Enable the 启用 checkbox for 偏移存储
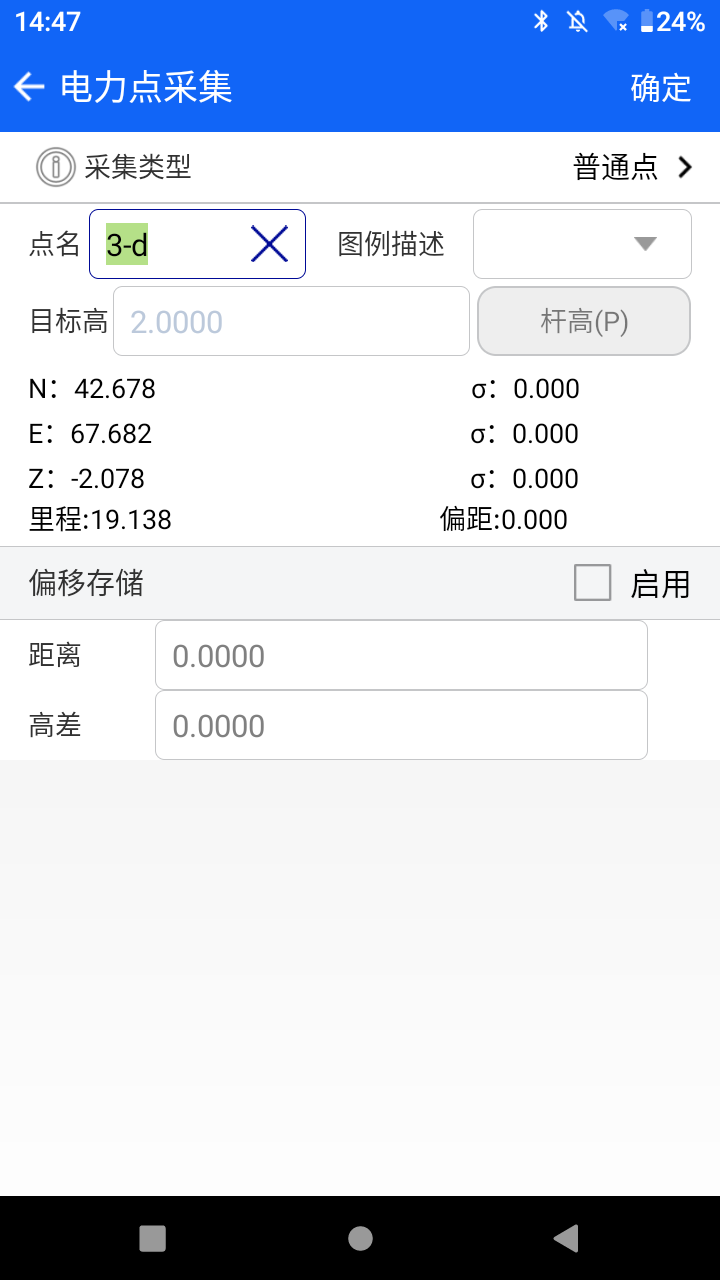 (593, 583)
